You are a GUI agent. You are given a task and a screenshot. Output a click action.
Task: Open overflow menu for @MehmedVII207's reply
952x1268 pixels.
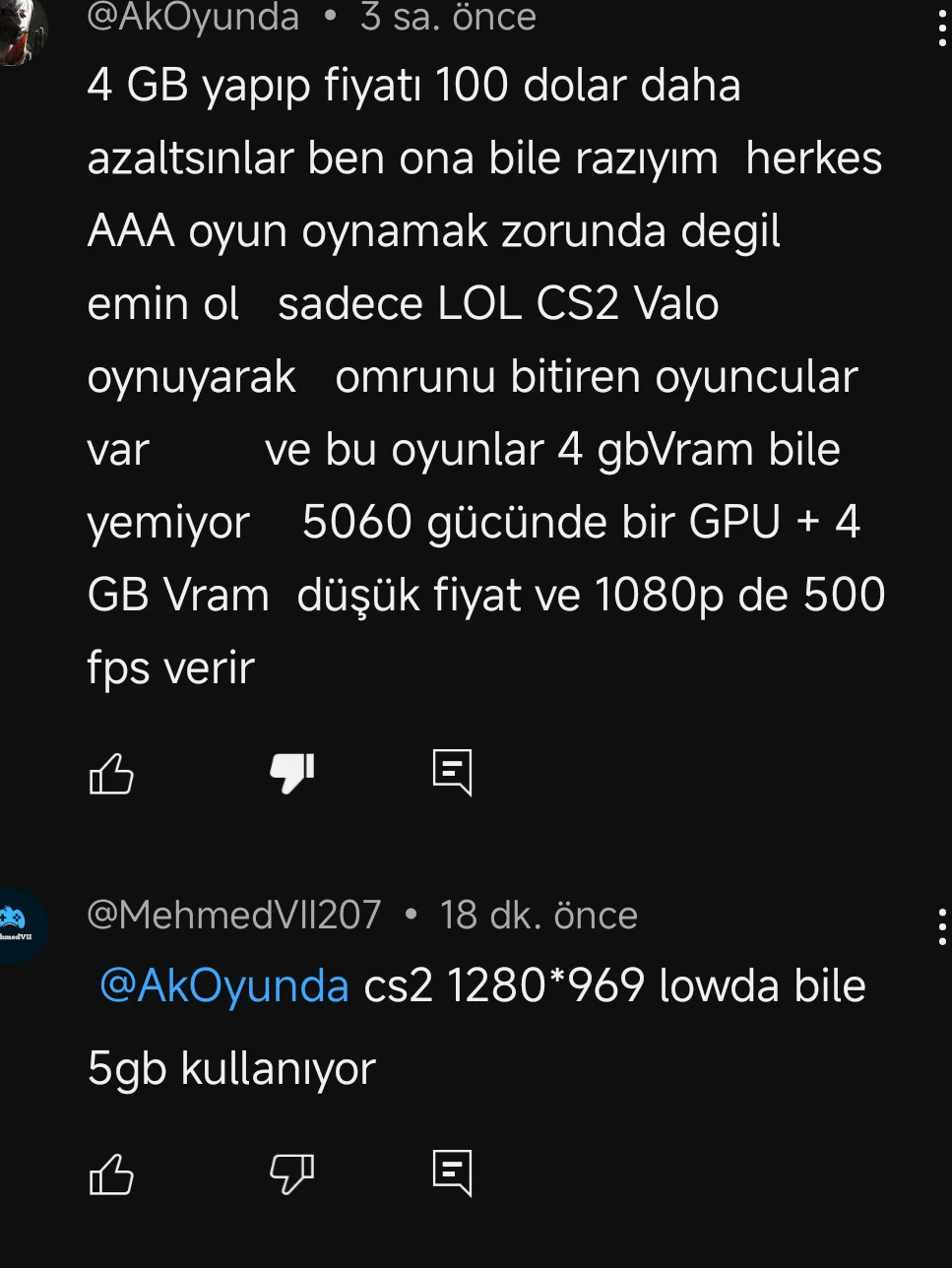pos(941,926)
